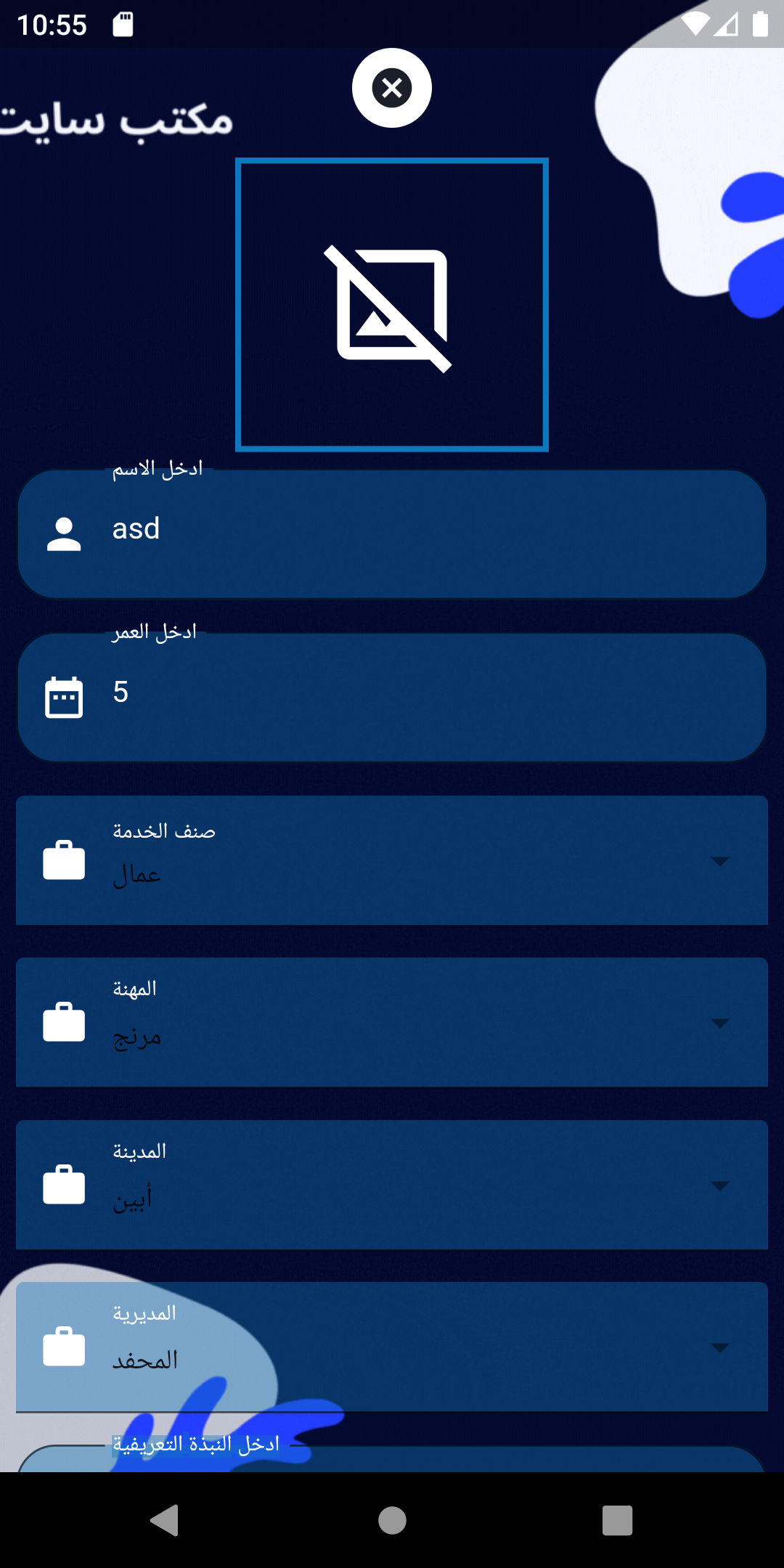Expand the المديرية dropdown
Image resolution: width=784 pixels, height=1568 pixels.
pyautogui.click(x=392, y=1347)
